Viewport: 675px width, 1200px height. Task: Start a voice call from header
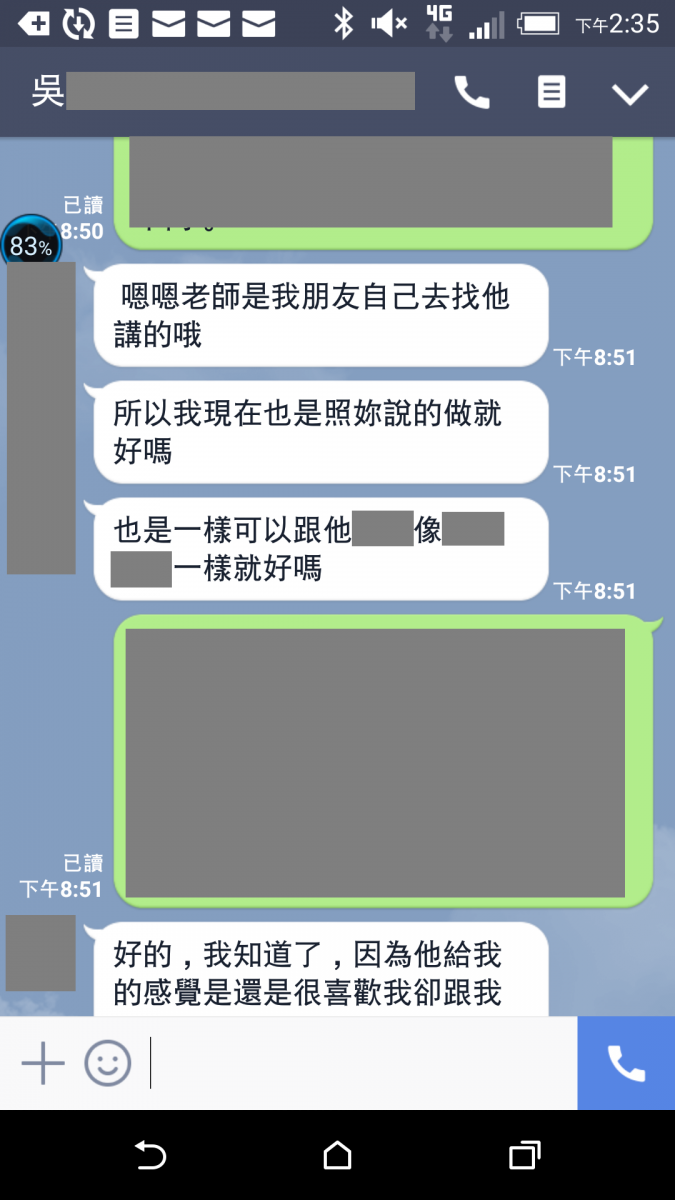[472, 93]
